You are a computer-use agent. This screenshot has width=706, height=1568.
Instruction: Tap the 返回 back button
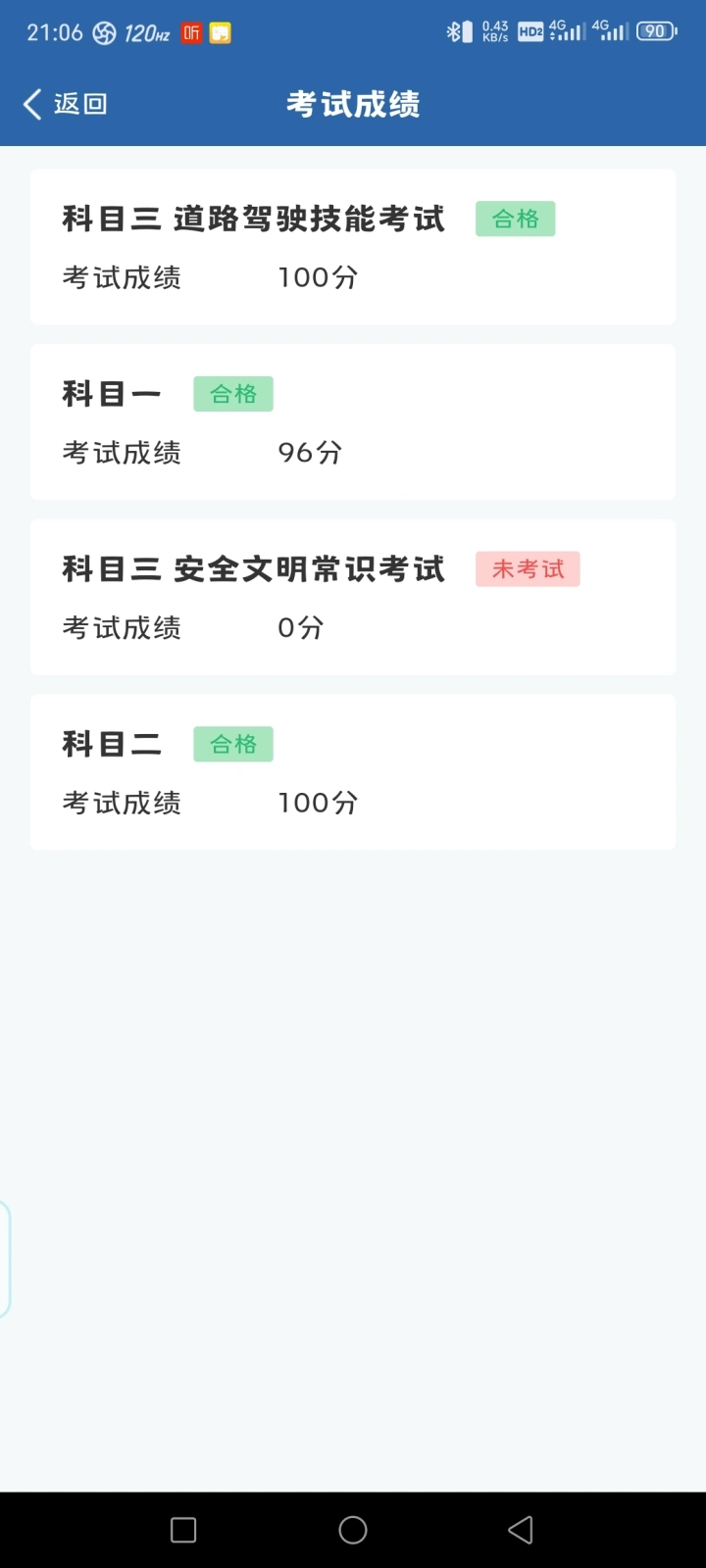tap(65, 104)
